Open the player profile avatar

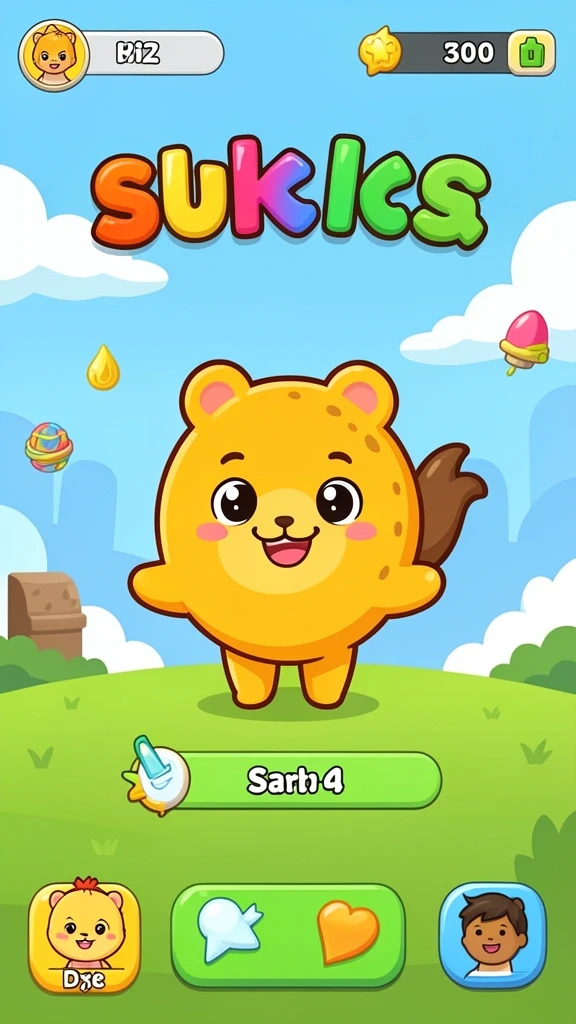click(x=54, y=55)
